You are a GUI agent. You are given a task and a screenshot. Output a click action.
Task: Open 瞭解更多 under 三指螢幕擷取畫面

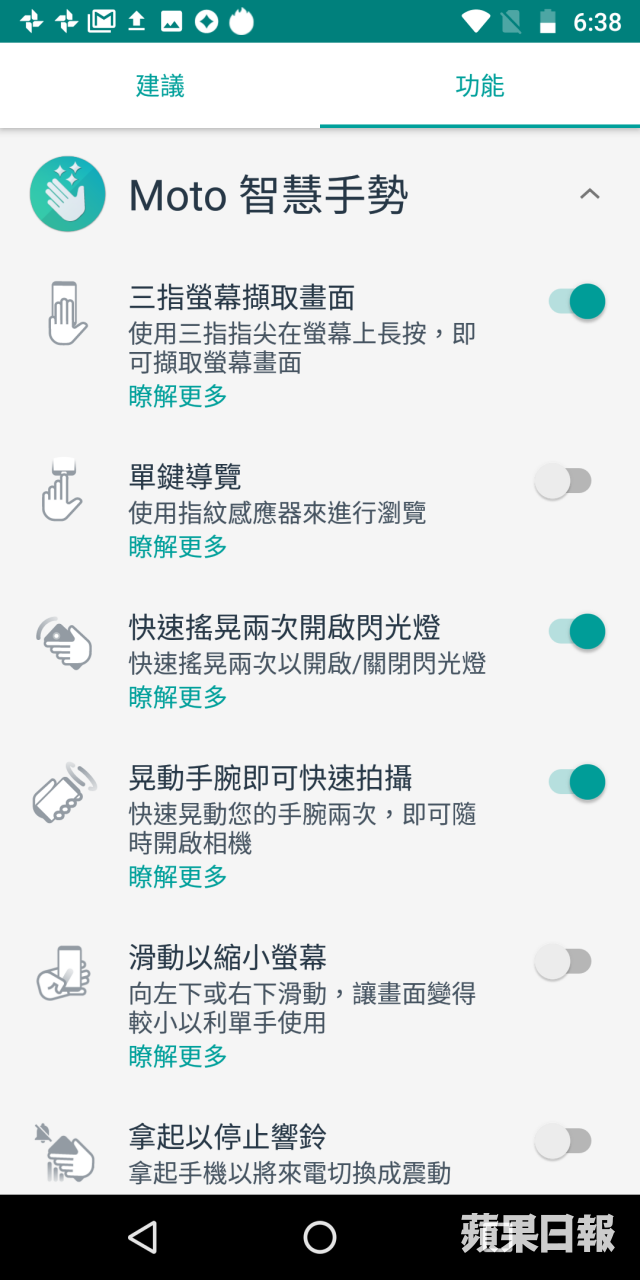(178, 396)
